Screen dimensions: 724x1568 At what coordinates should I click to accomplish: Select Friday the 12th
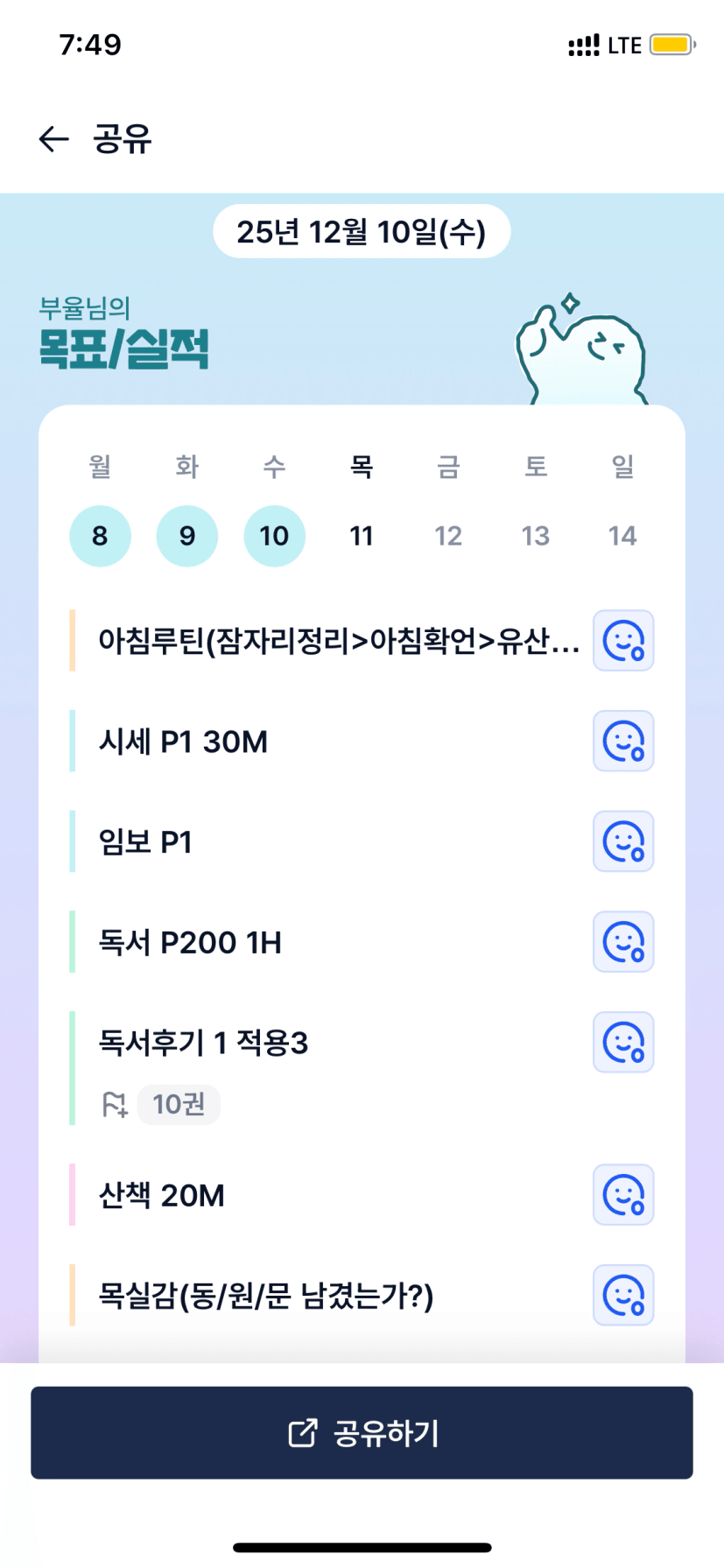pos(448,536)
